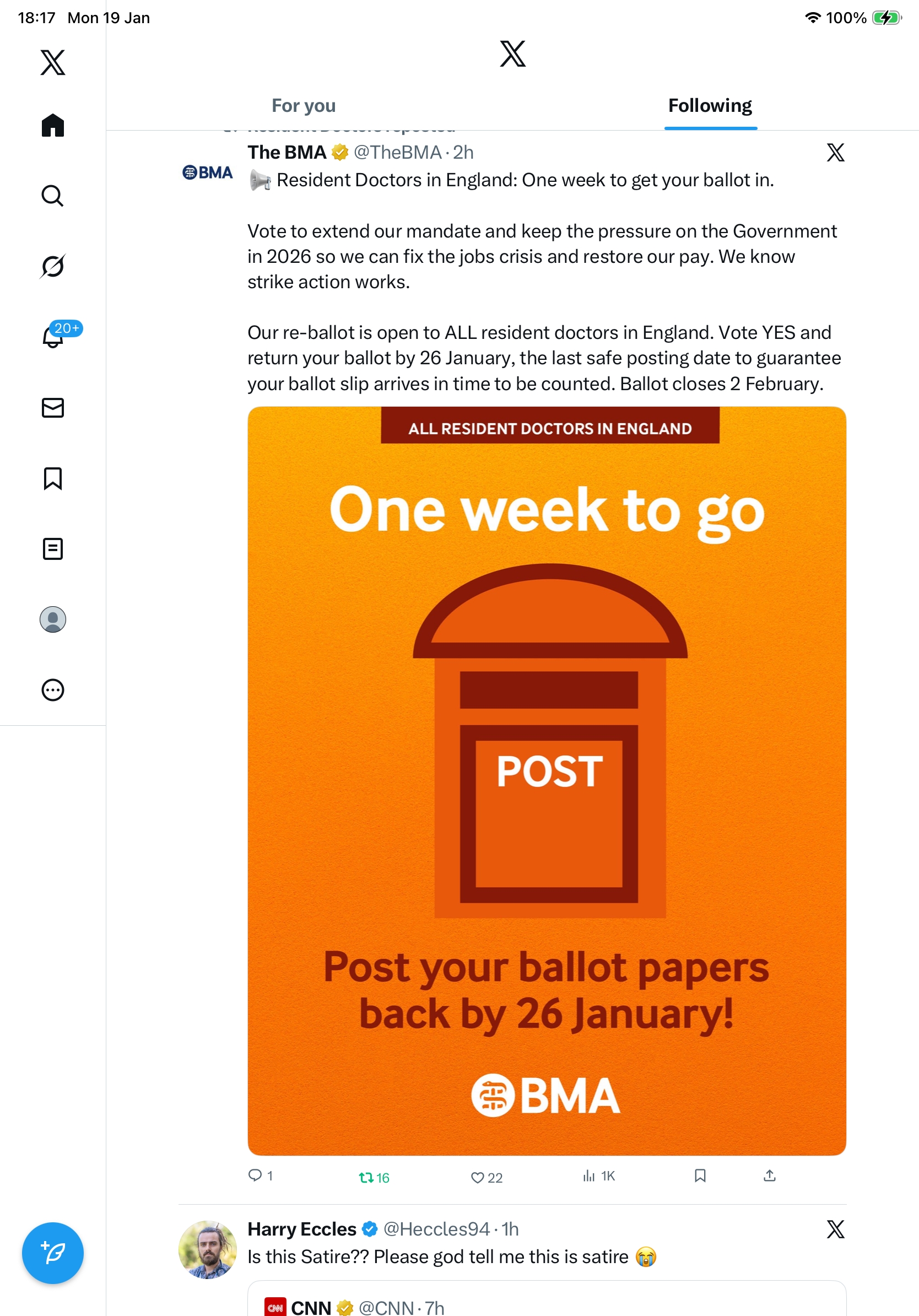Open direct messages
The height and width of the screenshot is (1316, 919).
click(53, 407)
